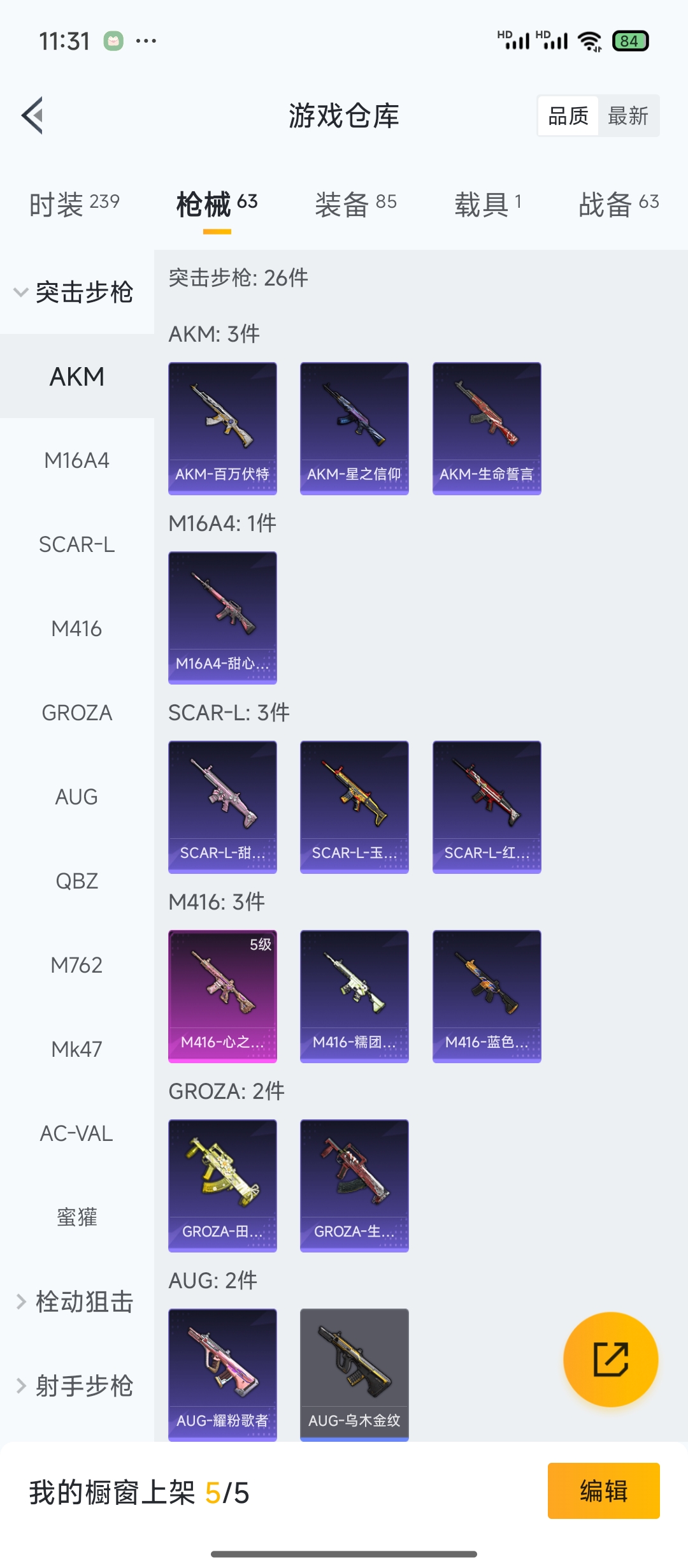The height and width of the screenshot is (1568, 688).
Task: Open the M16A4-甜心 skin card
Action: pos(222,618)
